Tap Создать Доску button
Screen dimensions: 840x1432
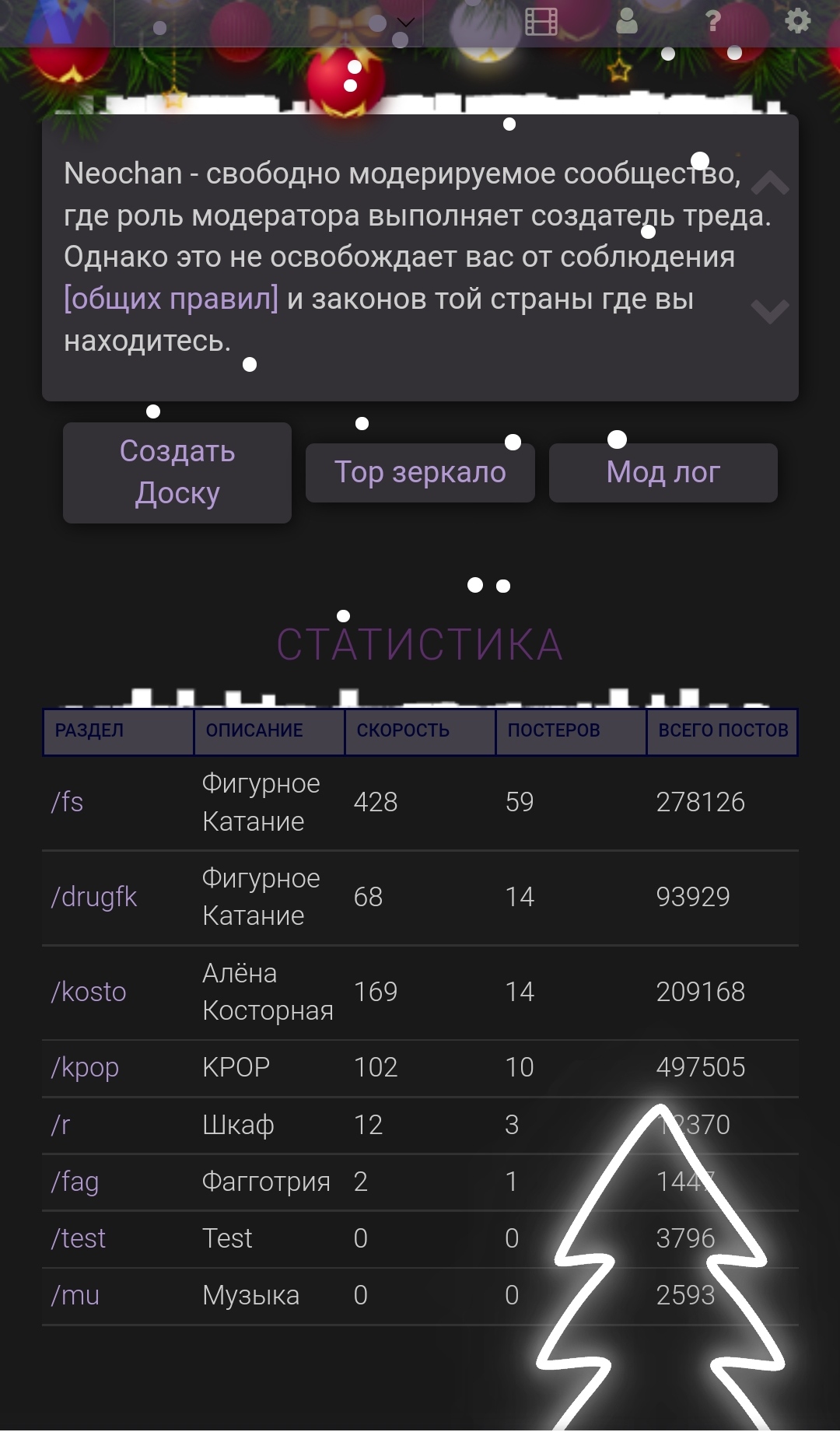[x=177, y=472]
